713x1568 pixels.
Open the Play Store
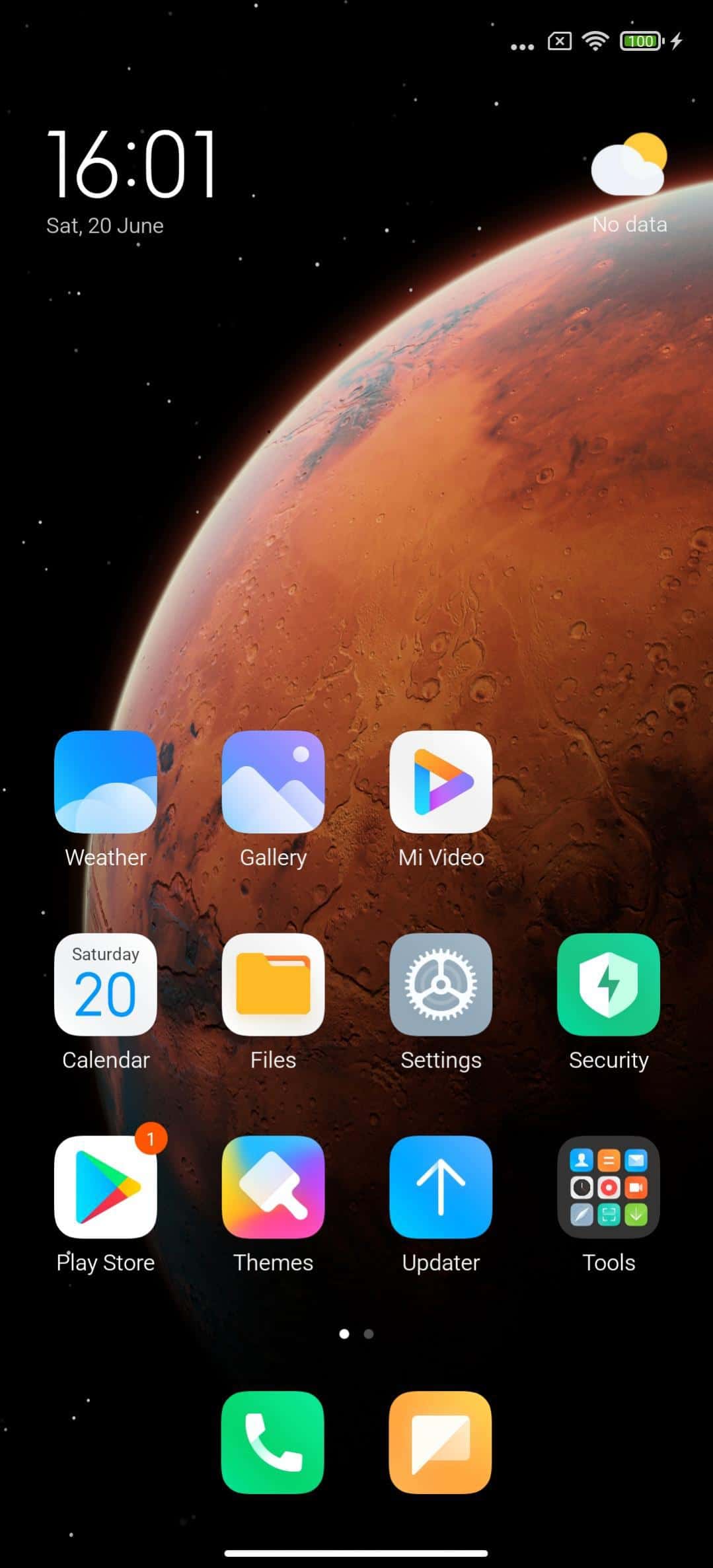pyautogui.click(x=106, y=1187)
